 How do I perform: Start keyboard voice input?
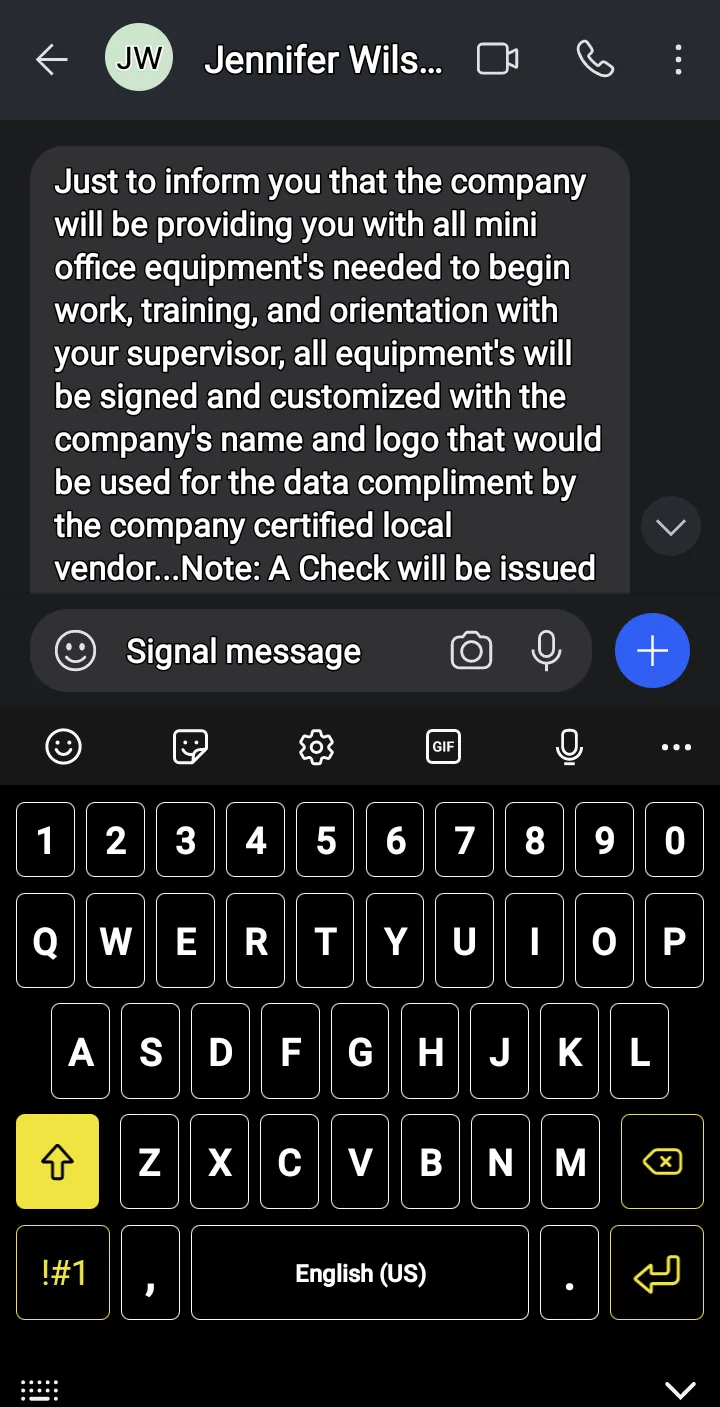[569, 746]
